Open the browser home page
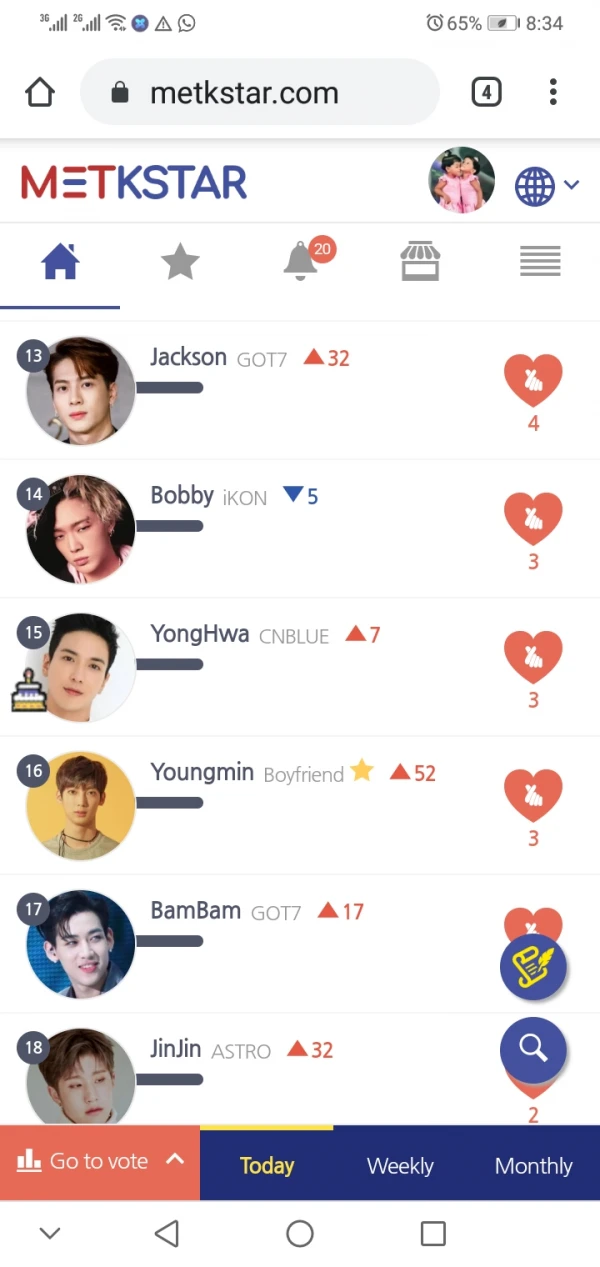 (40, 93)
